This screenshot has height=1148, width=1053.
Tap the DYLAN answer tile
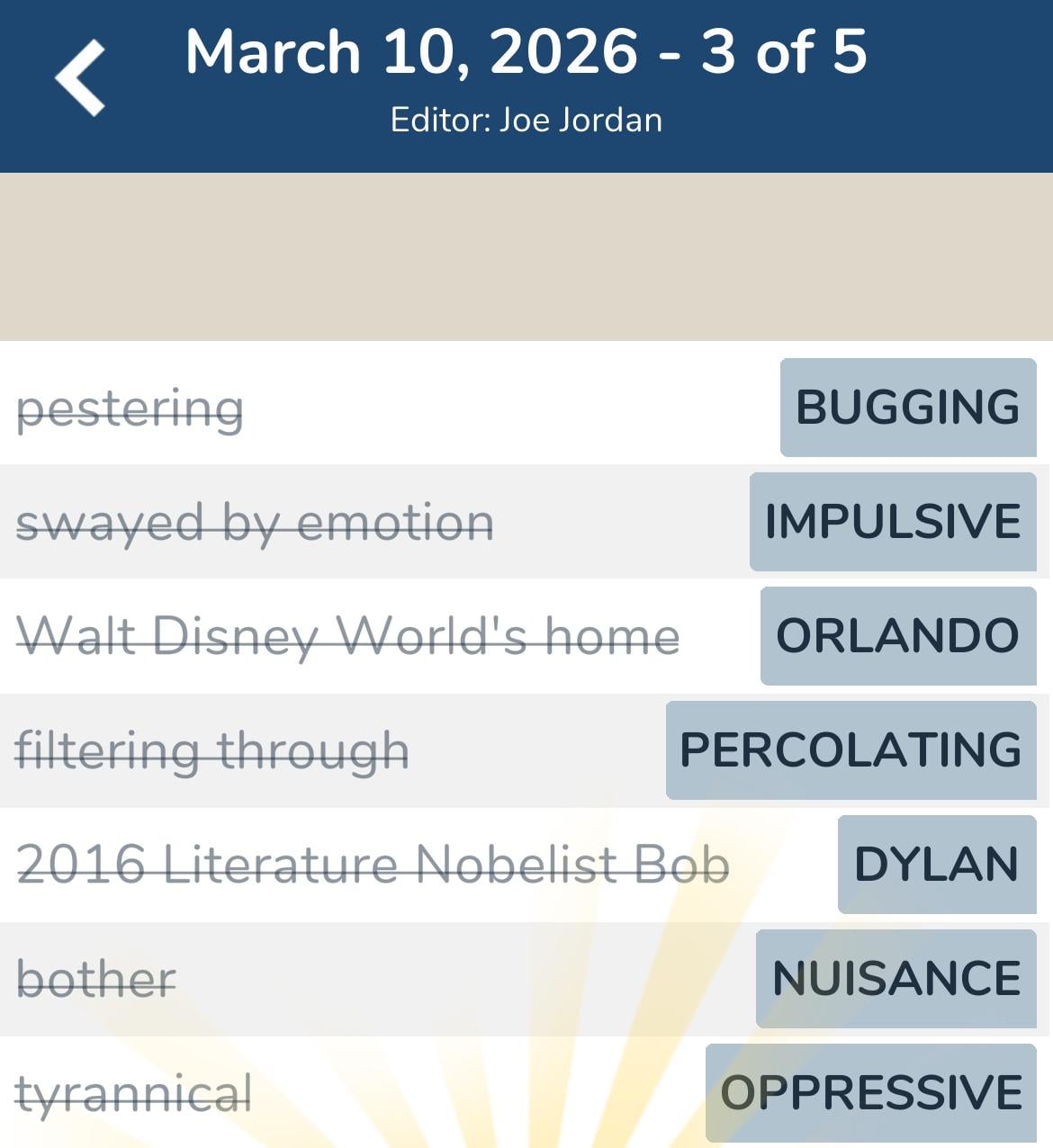coord(936,864)
